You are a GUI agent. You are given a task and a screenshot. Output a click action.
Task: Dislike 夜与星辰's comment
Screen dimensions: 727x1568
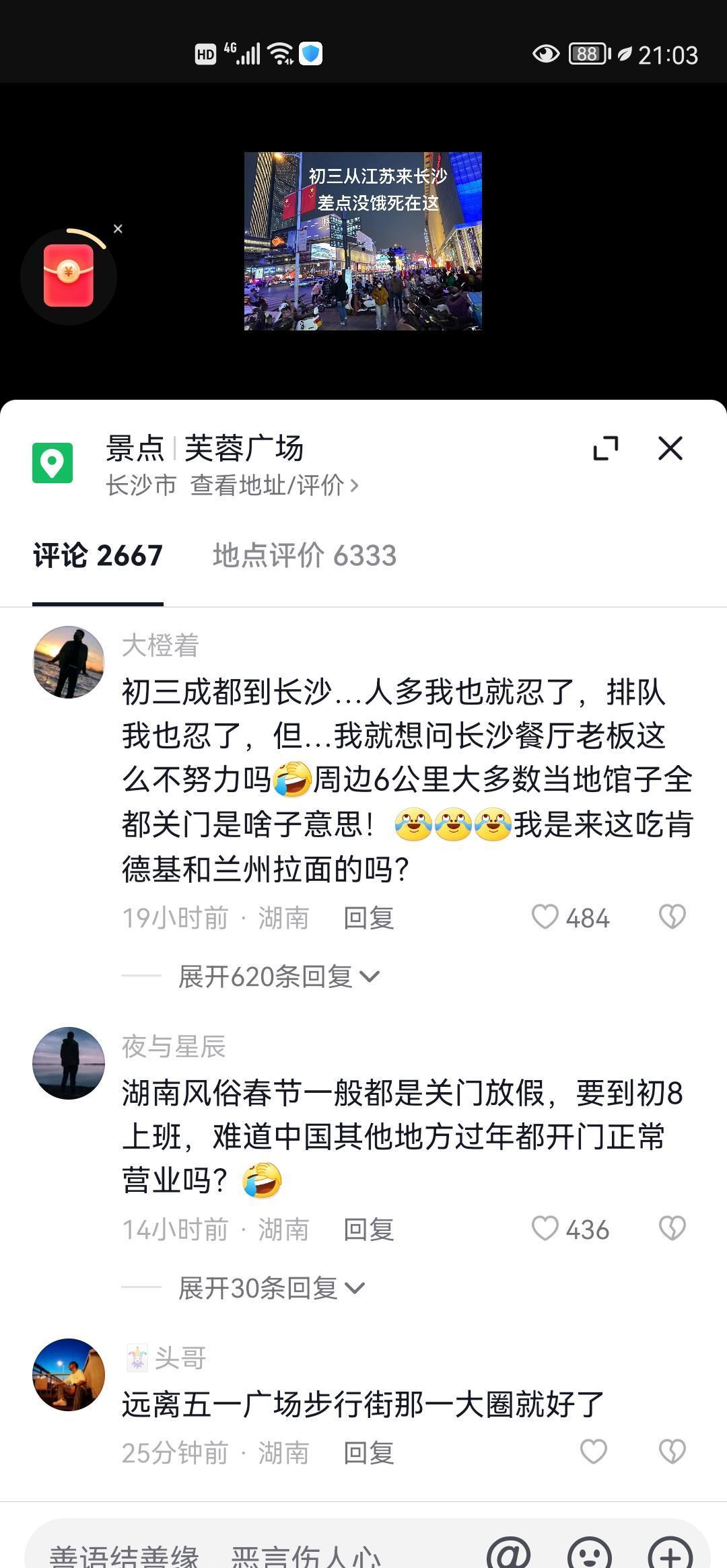pos(672,1228)
